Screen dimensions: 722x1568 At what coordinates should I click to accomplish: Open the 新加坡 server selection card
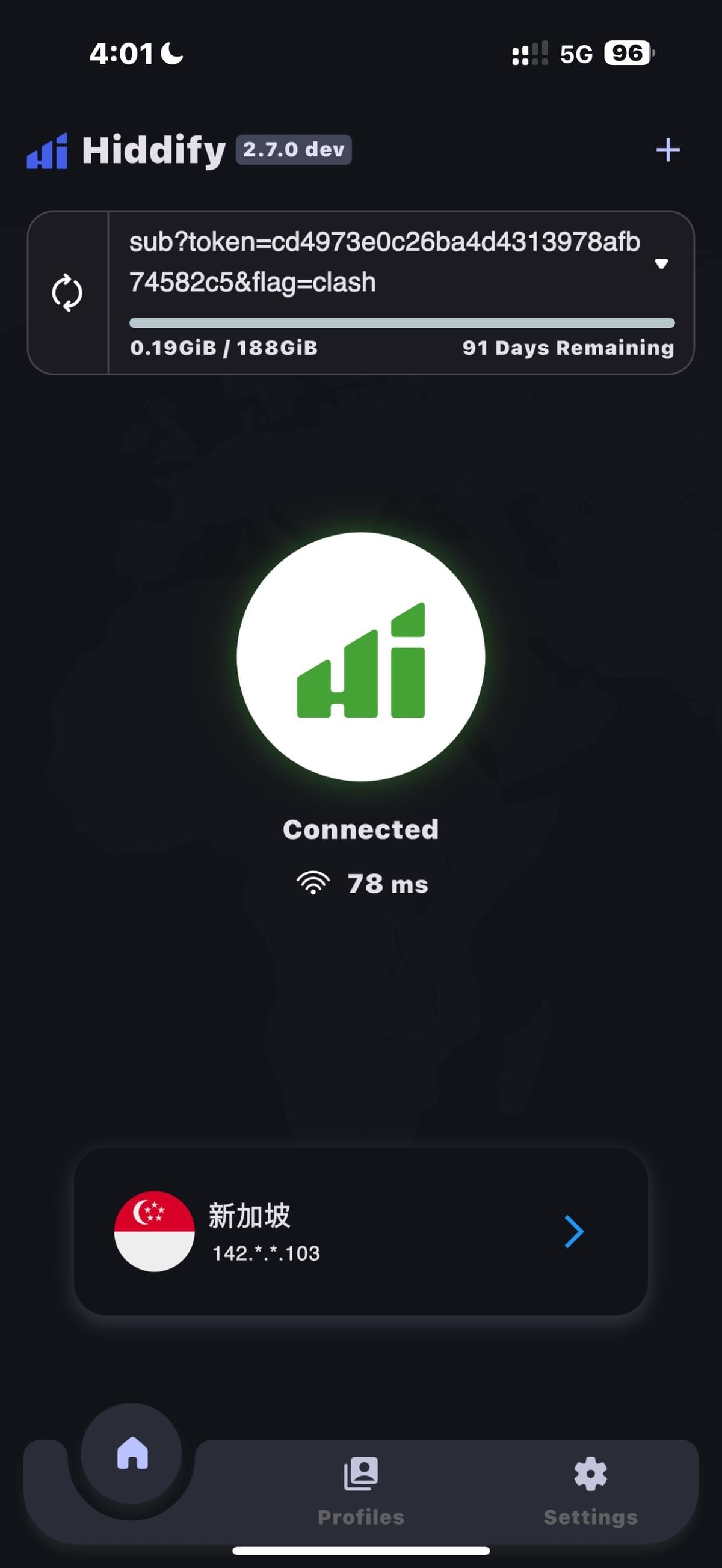point(360,1231)
